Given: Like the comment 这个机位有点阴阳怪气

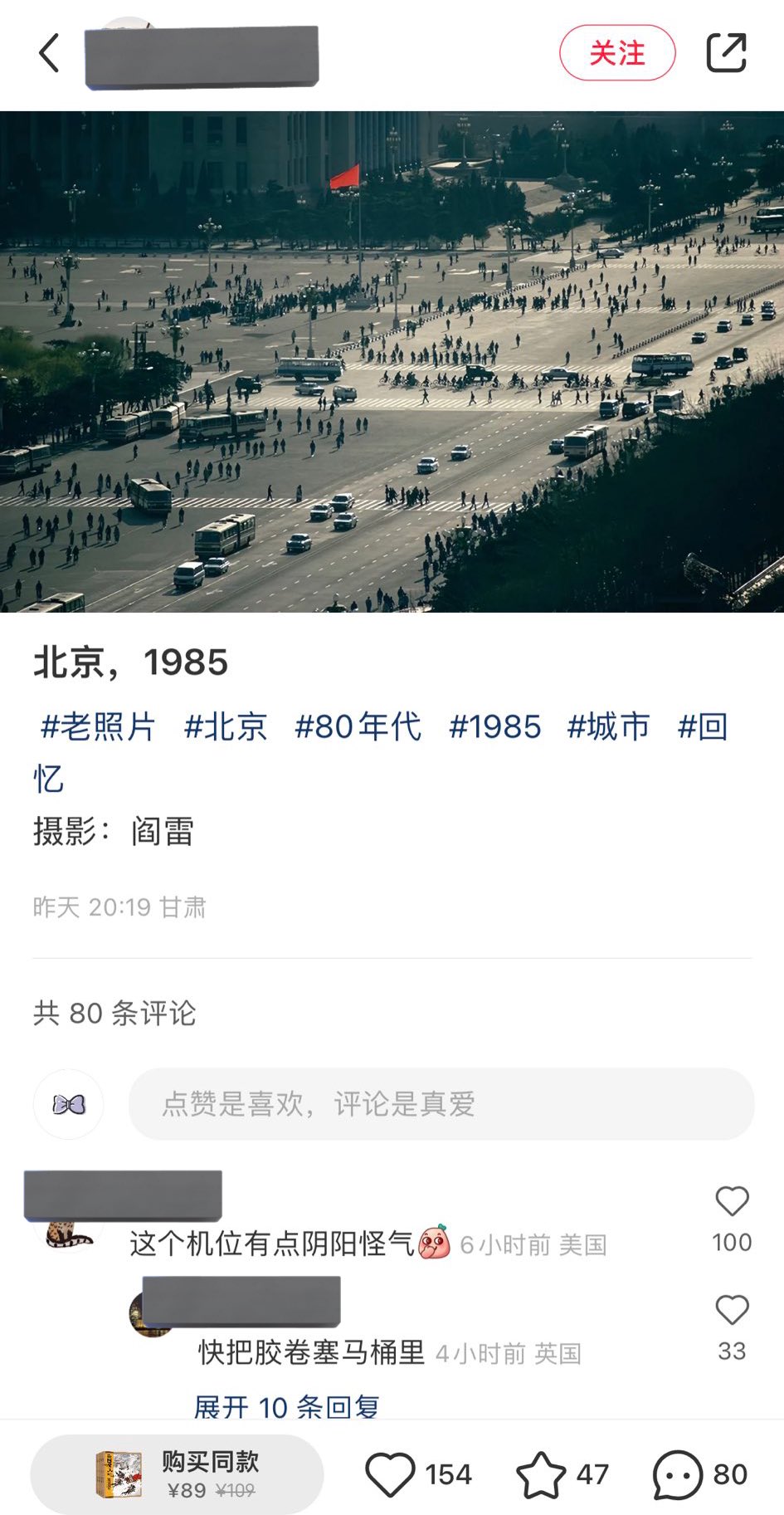Looking at the screenshot, I should pyautogui.click(x=732, y=1201).
